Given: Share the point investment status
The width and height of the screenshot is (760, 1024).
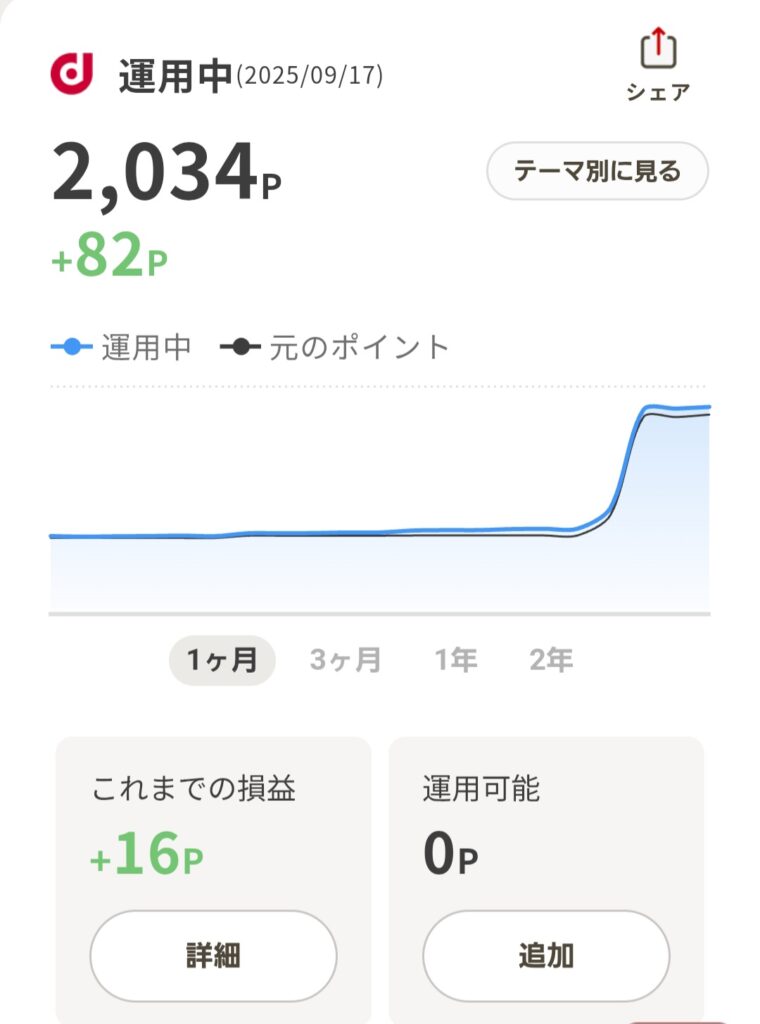Looking at the screenshot, I should pos(657,65).
